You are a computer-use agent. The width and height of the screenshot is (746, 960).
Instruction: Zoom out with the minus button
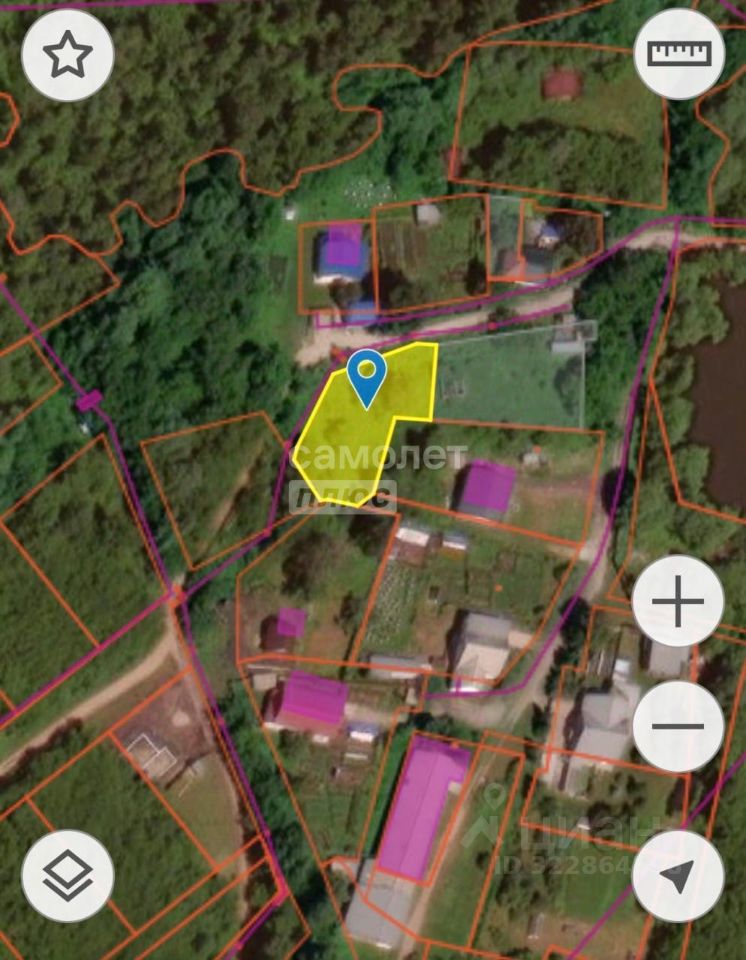(x=678, y=727)
